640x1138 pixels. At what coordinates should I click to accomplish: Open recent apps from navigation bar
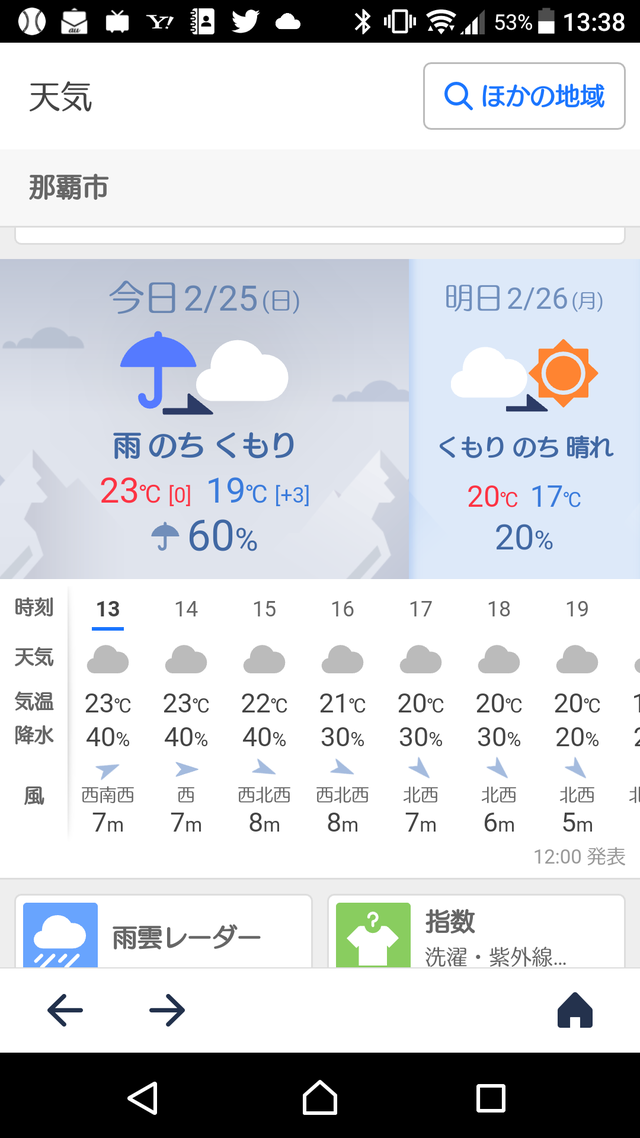pyautogui.click(x=491, y=1097)
